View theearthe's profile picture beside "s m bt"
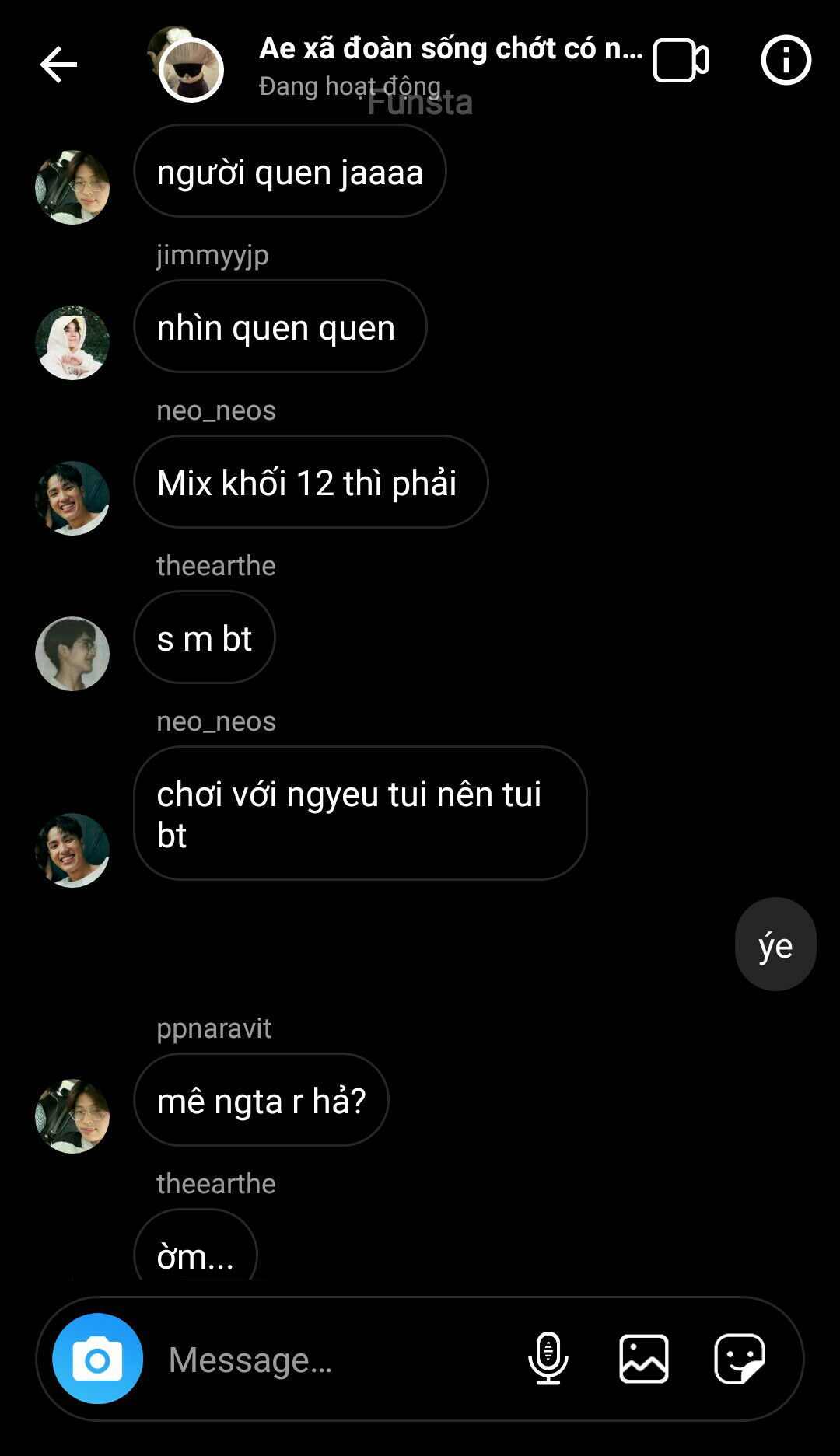 (72, 654)
